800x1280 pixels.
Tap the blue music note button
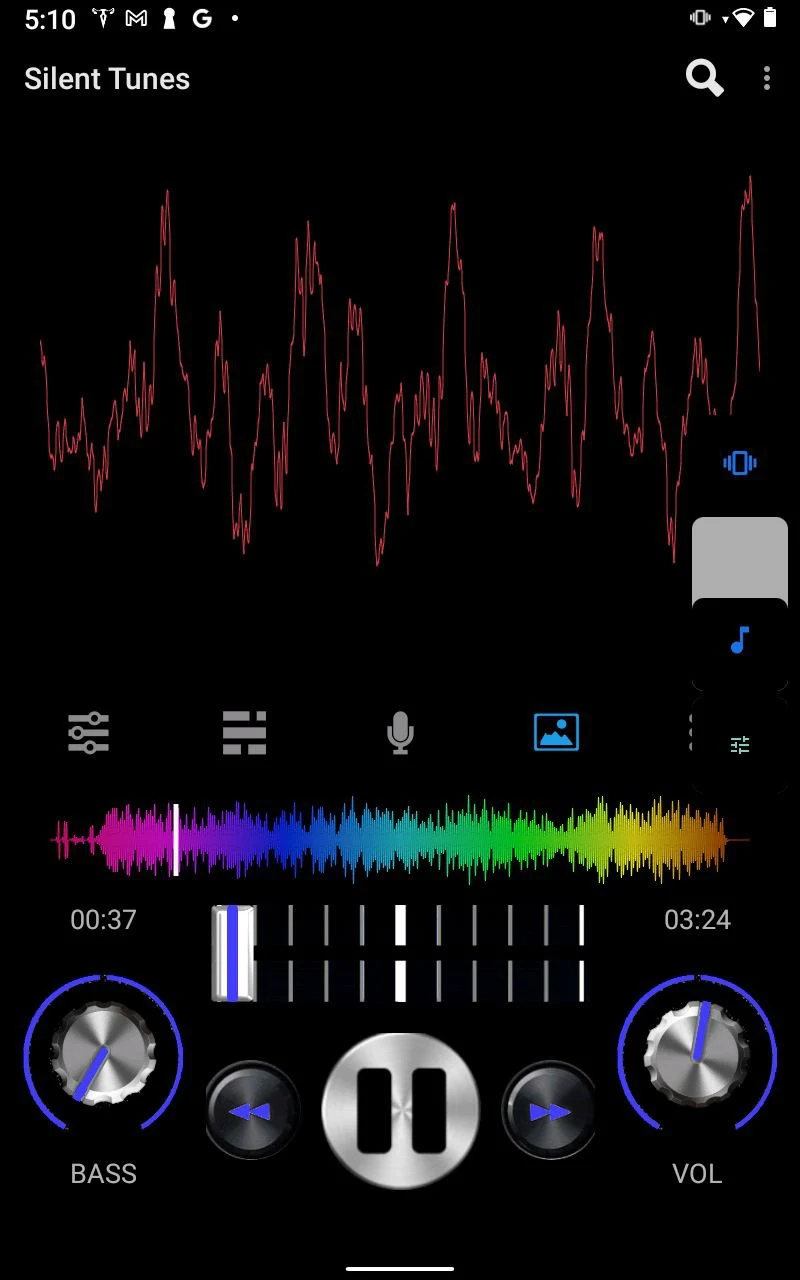[x=740, y=640]
